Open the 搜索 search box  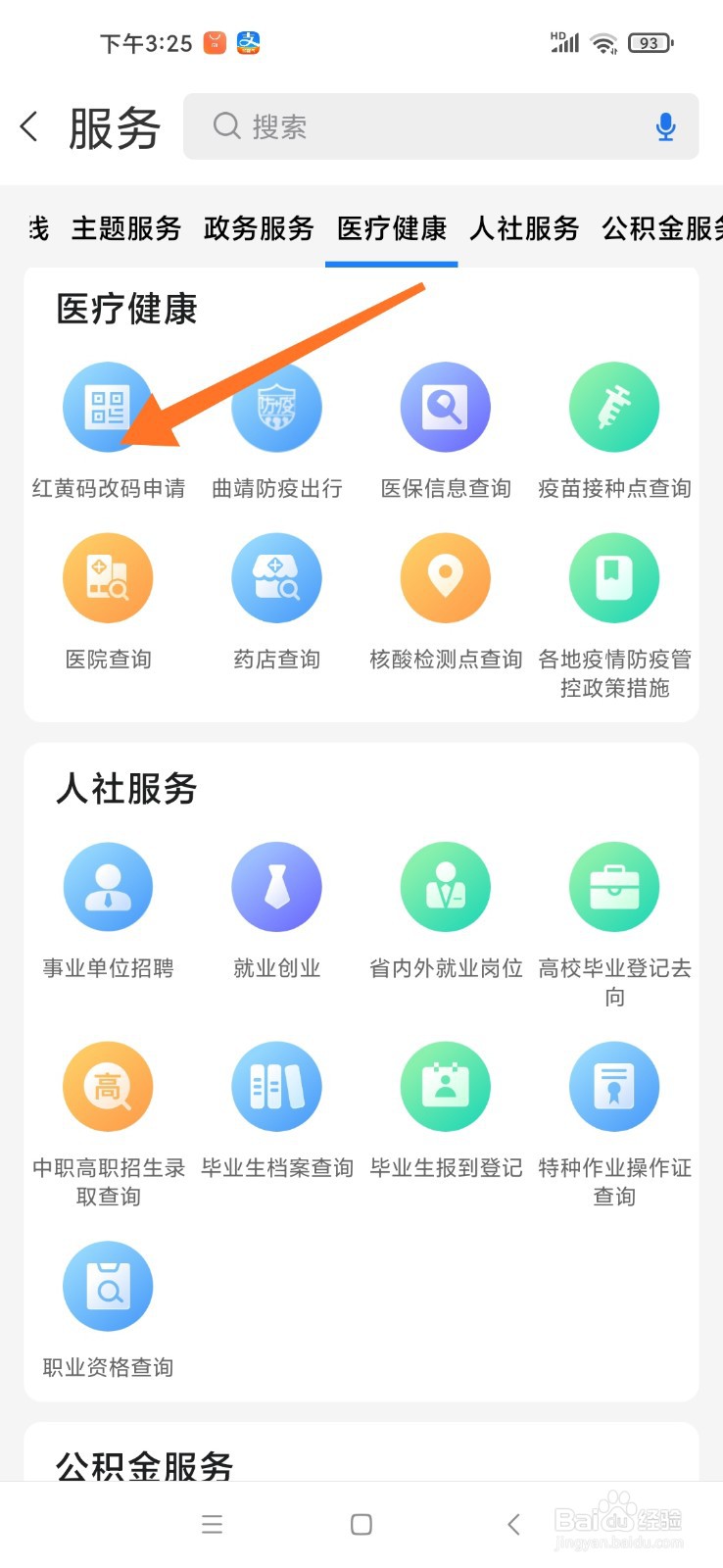441,126
